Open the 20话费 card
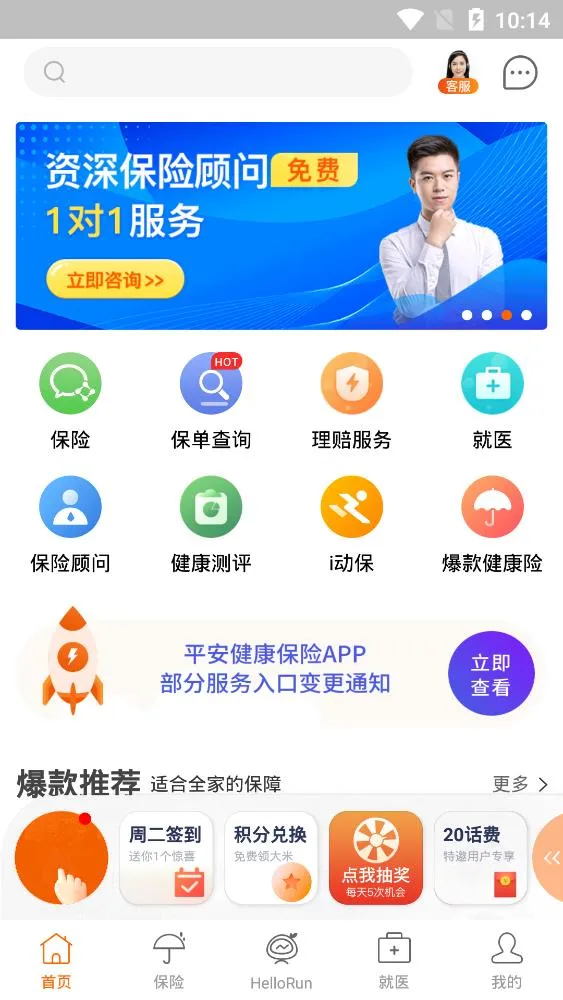This screenshot has width=563, height=1000. 481,858
